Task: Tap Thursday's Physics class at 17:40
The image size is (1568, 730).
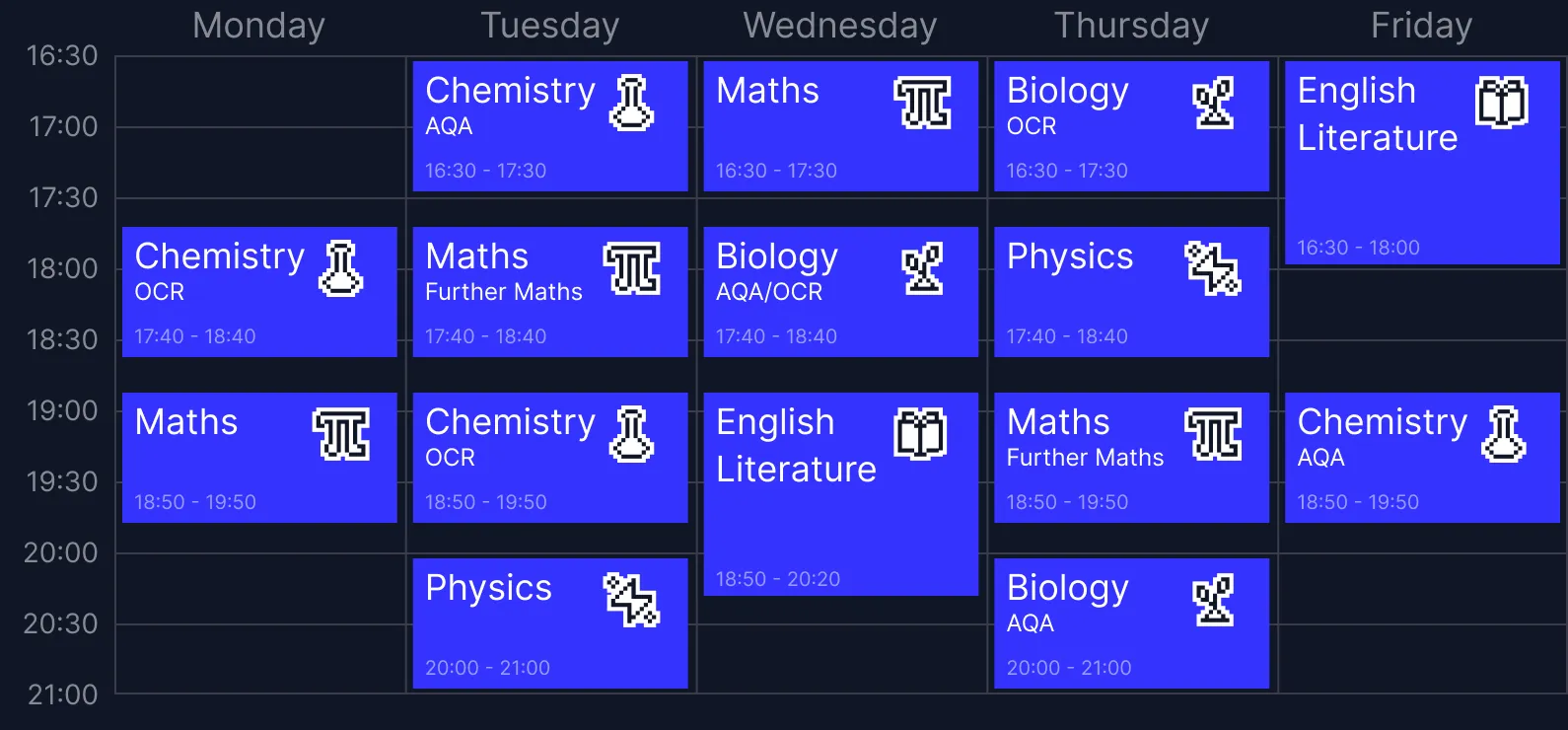Action: (x=1131, y=292)
